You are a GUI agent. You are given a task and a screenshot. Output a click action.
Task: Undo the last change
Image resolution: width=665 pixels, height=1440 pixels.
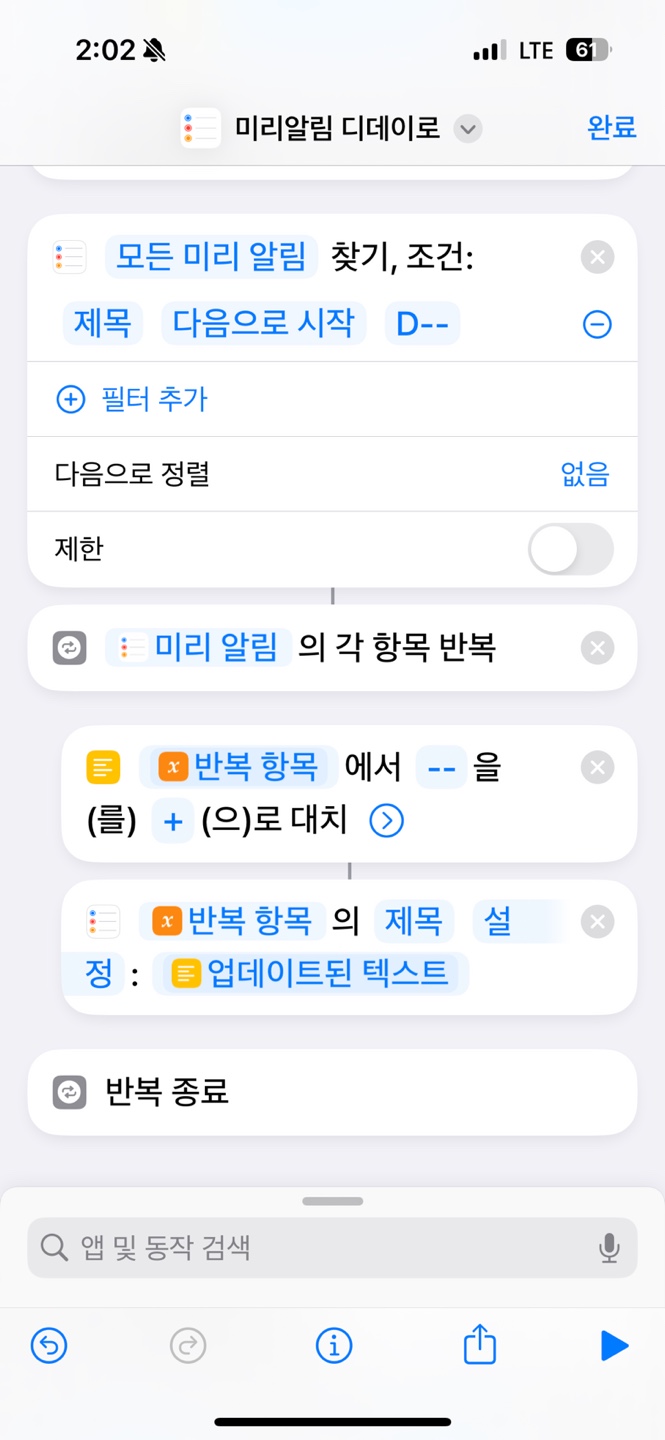pos(49,1346)
